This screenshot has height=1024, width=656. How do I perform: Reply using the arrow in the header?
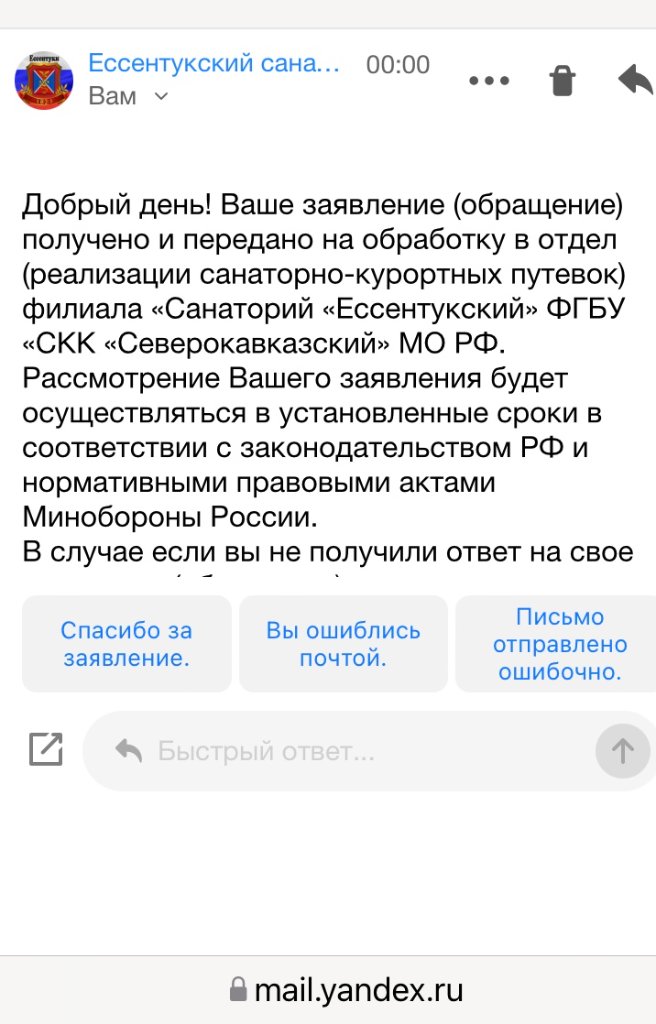click(635, 80)
